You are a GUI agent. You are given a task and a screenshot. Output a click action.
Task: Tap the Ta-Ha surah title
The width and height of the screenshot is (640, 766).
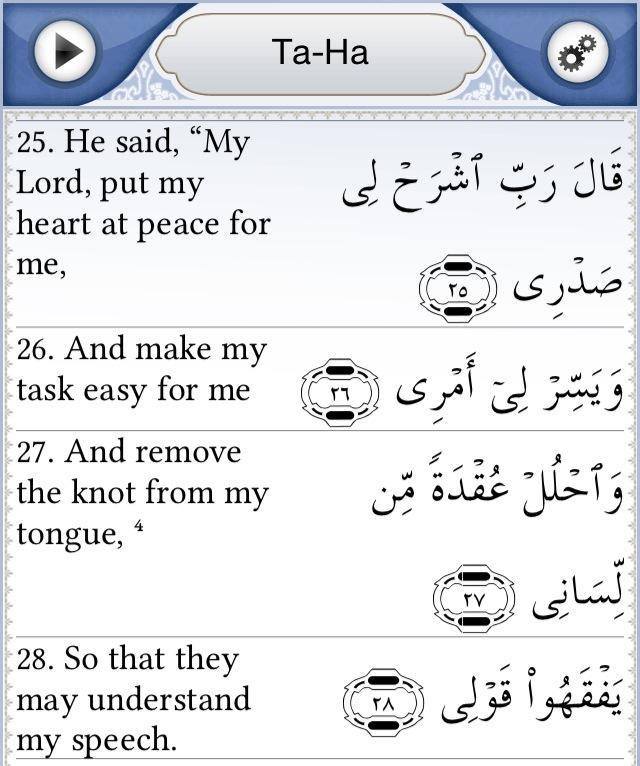pyautogui.click(x=320, y=52)
